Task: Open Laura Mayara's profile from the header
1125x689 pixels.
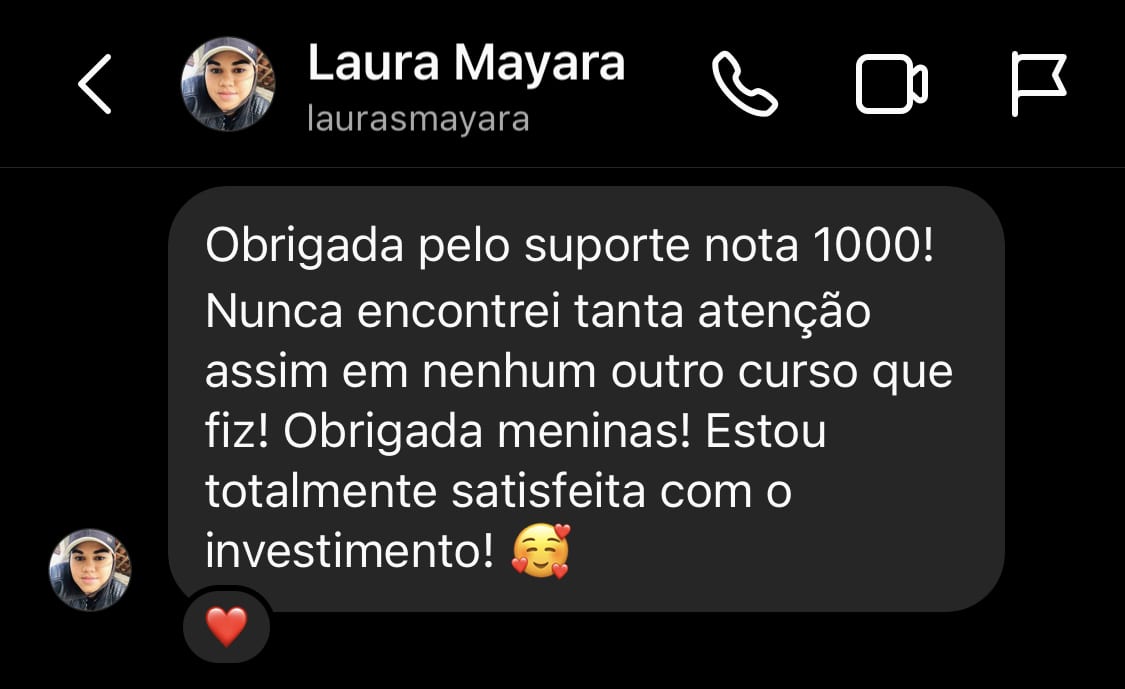Action: 464,63
